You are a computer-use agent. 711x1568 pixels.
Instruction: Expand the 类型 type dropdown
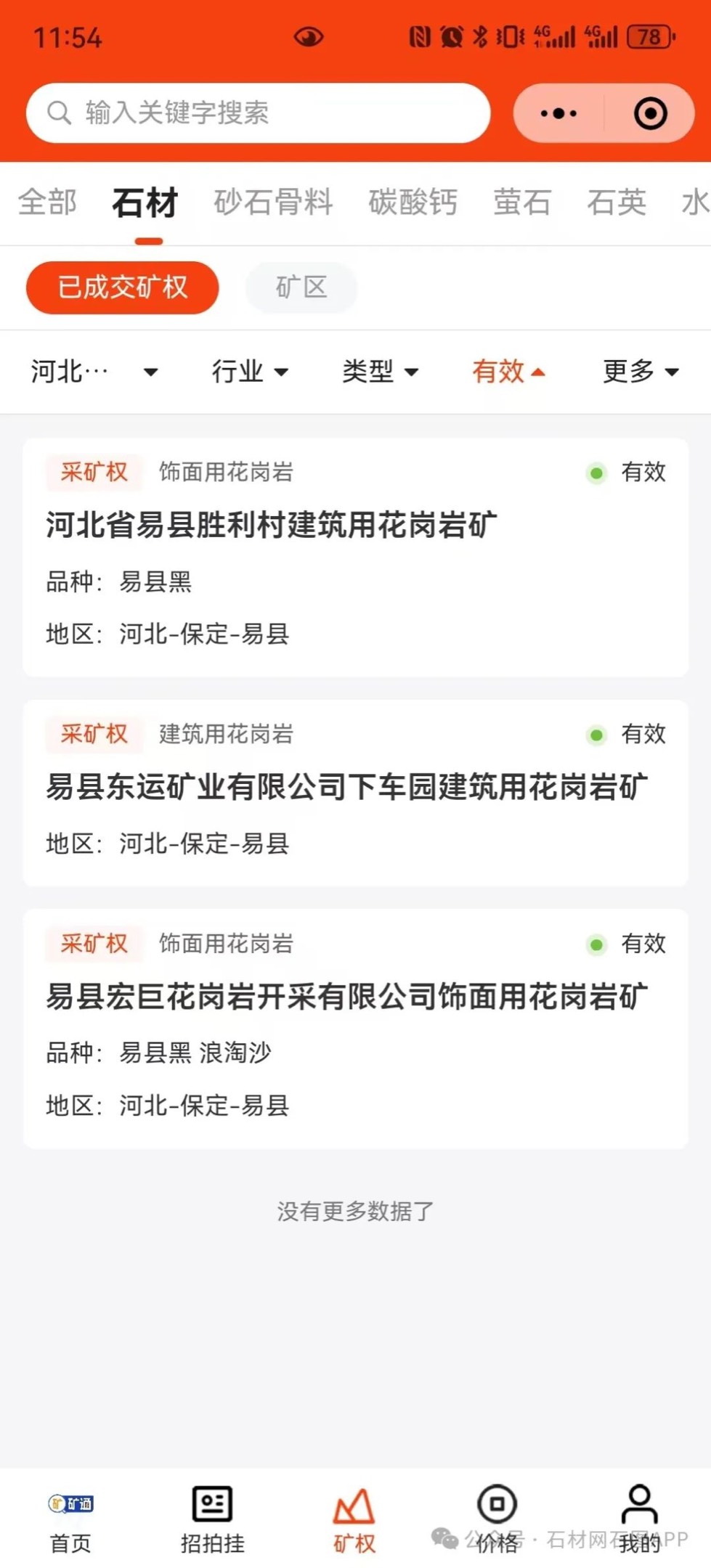382,372
